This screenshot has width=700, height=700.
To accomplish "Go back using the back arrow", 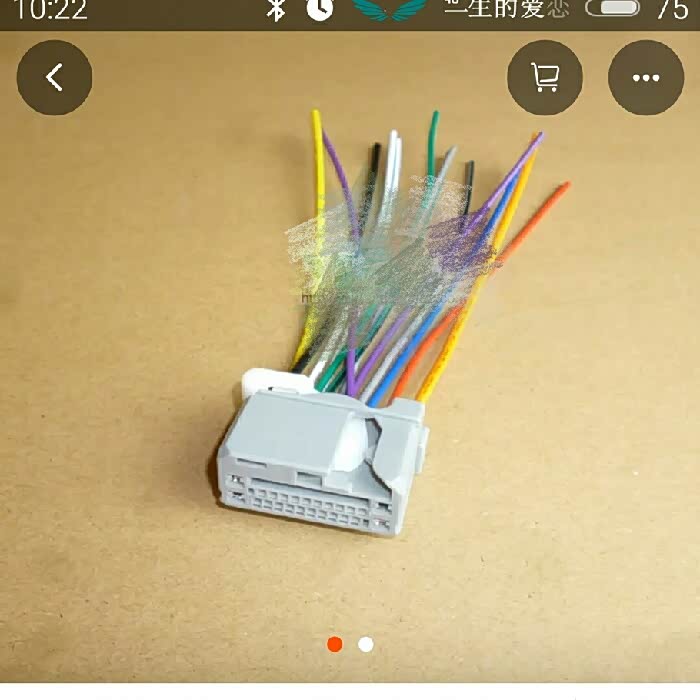I will click(x=54, y=78).
